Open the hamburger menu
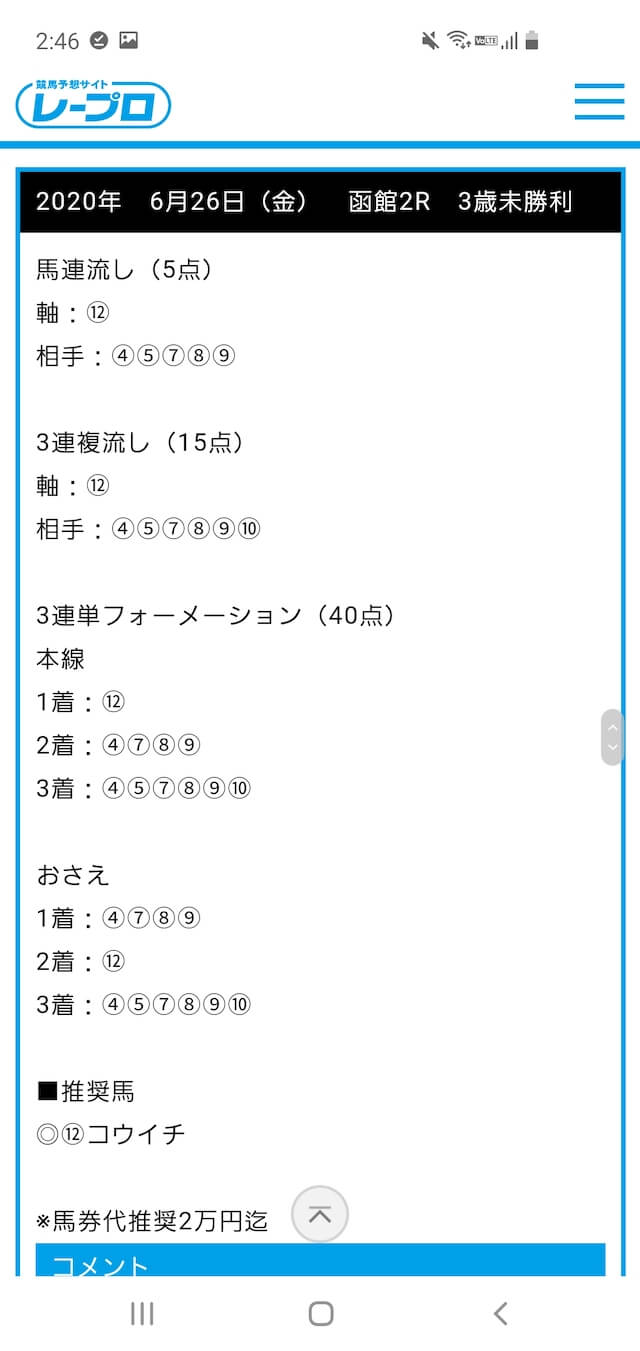The image size is (640, 1351). coord(599,102)
